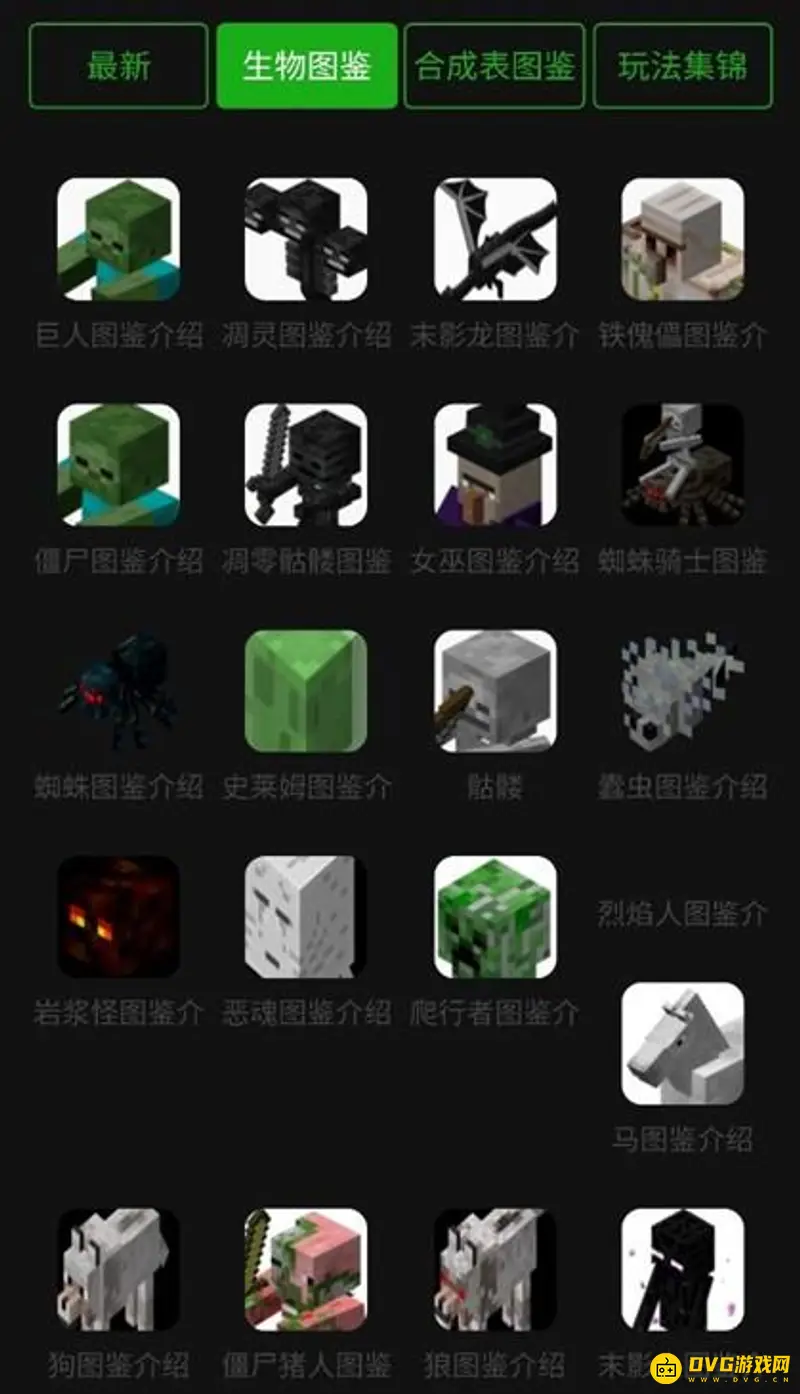Go to the 玩法集锦 tab

pyautogui.click(x=682, y=66)
